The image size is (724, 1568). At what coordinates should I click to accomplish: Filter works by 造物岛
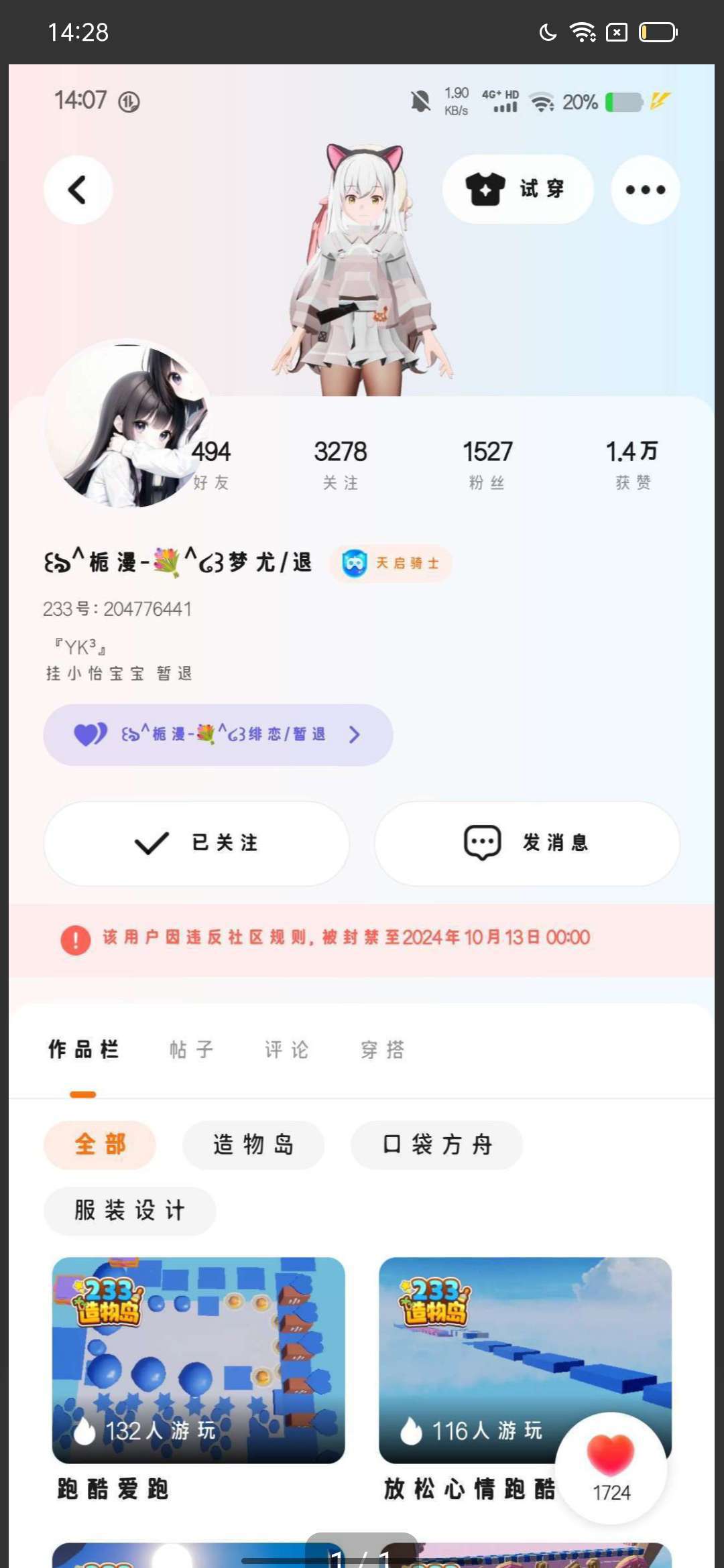coord(253,1145)
